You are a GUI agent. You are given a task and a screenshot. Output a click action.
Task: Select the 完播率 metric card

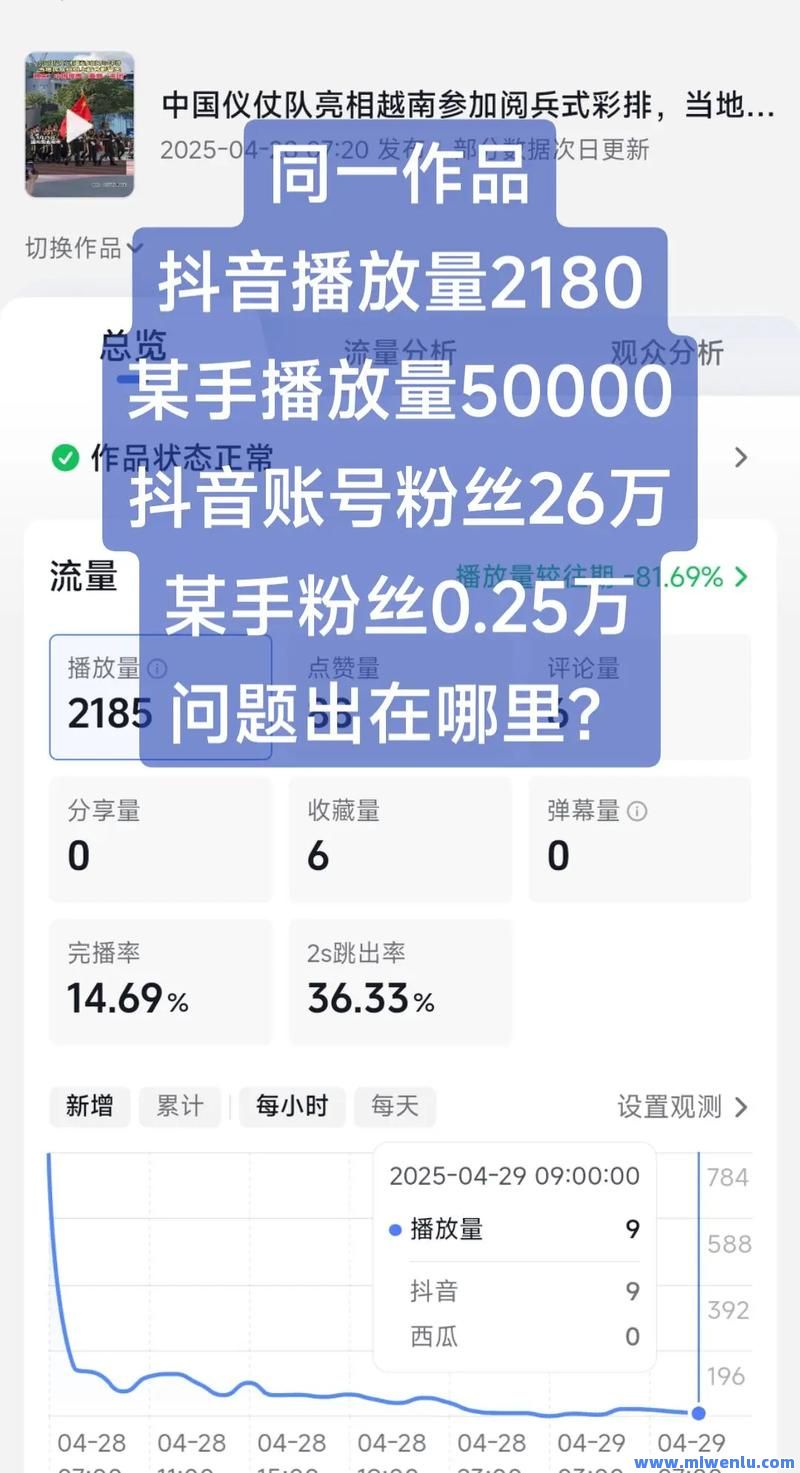coord(160,982)
